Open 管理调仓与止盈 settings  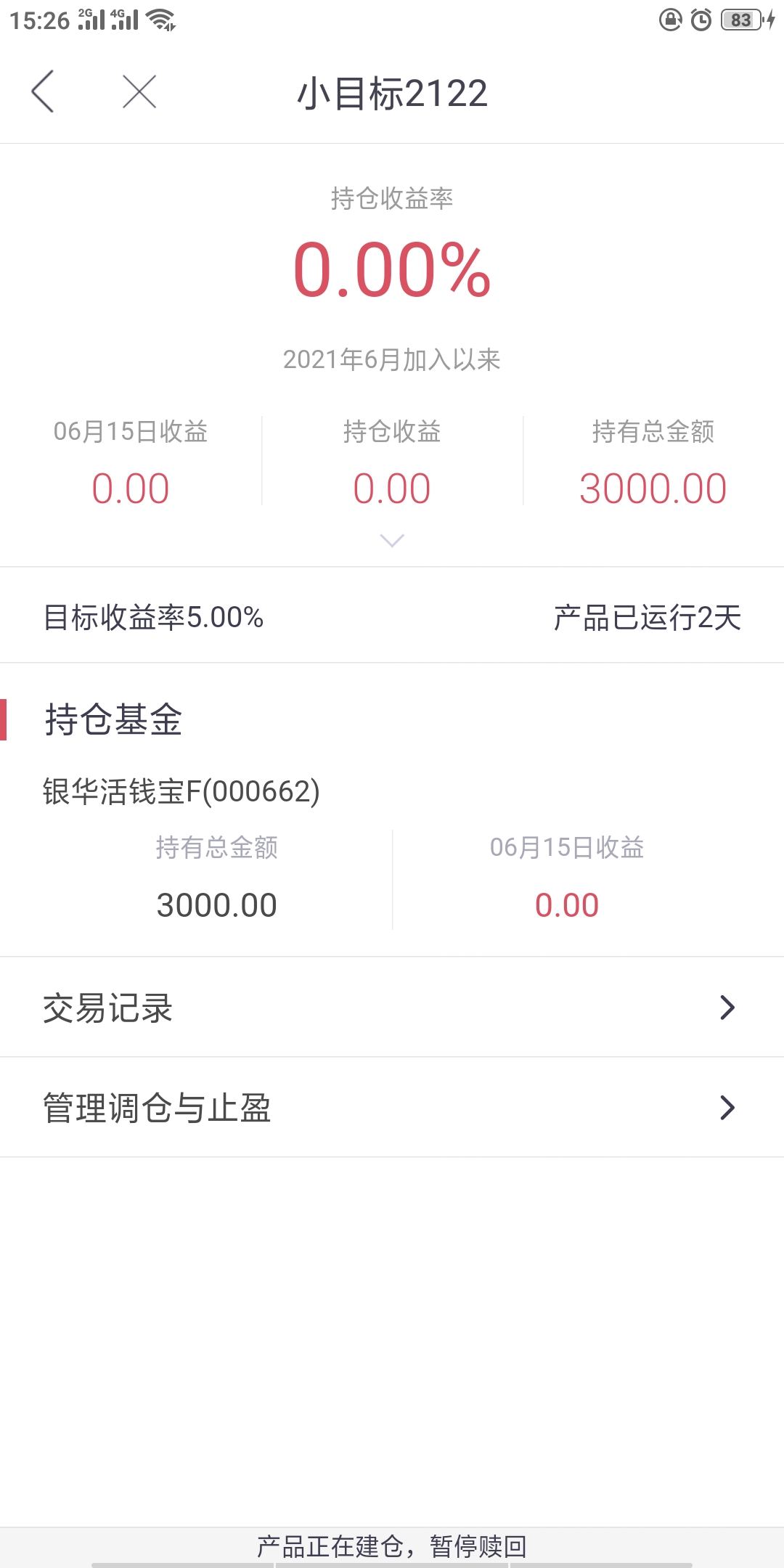click(x=392, y=1108)
